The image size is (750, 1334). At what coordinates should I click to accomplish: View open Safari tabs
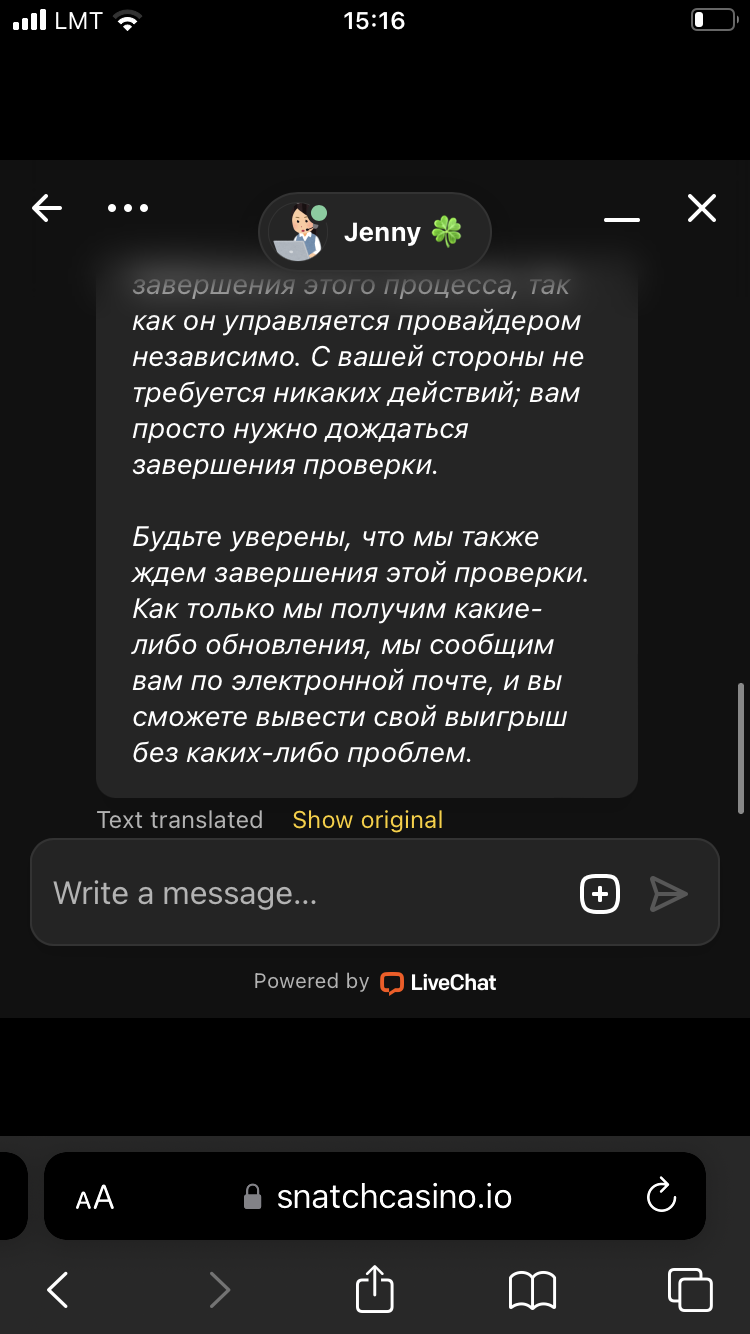coord(689,1289)
